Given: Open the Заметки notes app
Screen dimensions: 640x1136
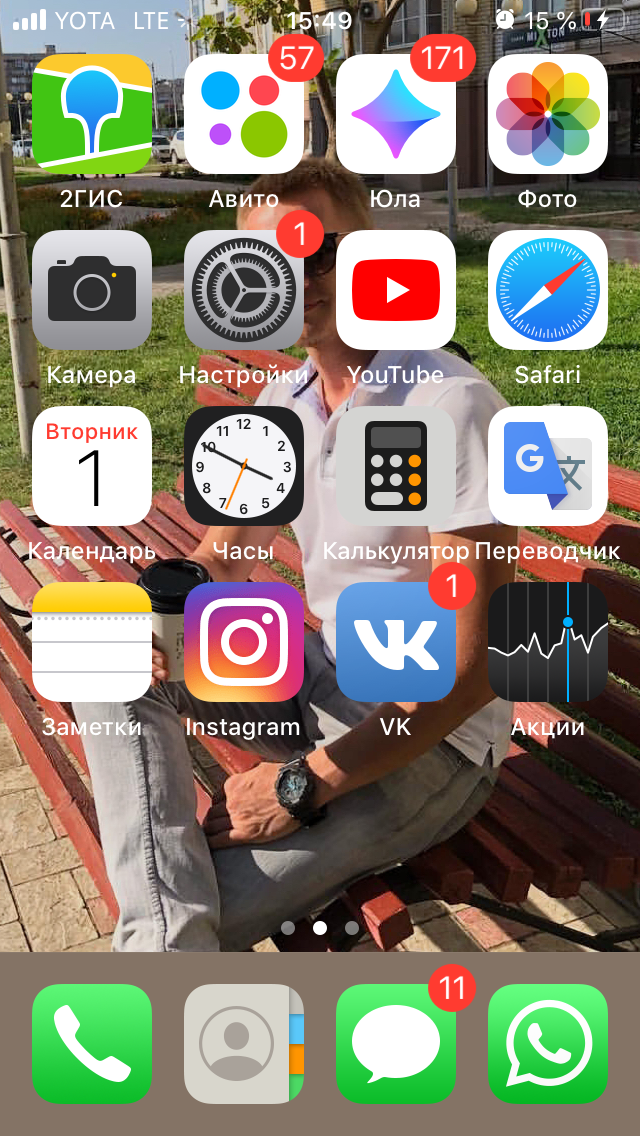Looking at the screenshot, I should click(92, 642).
